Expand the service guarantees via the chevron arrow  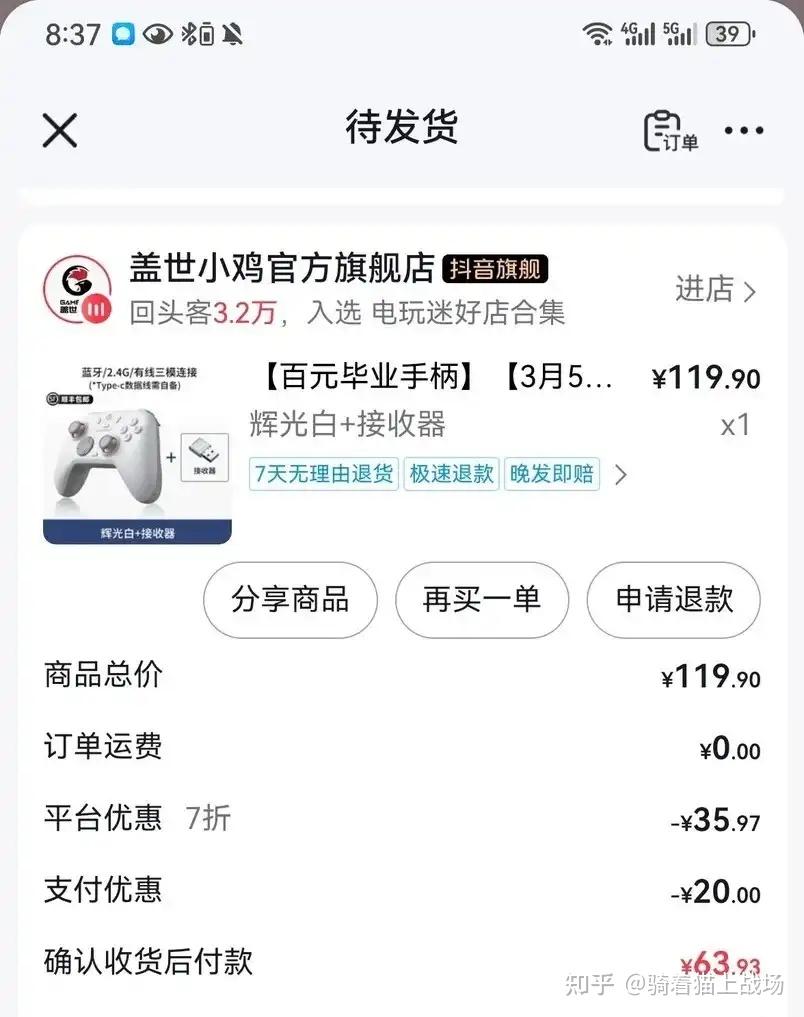click(620, 476)
